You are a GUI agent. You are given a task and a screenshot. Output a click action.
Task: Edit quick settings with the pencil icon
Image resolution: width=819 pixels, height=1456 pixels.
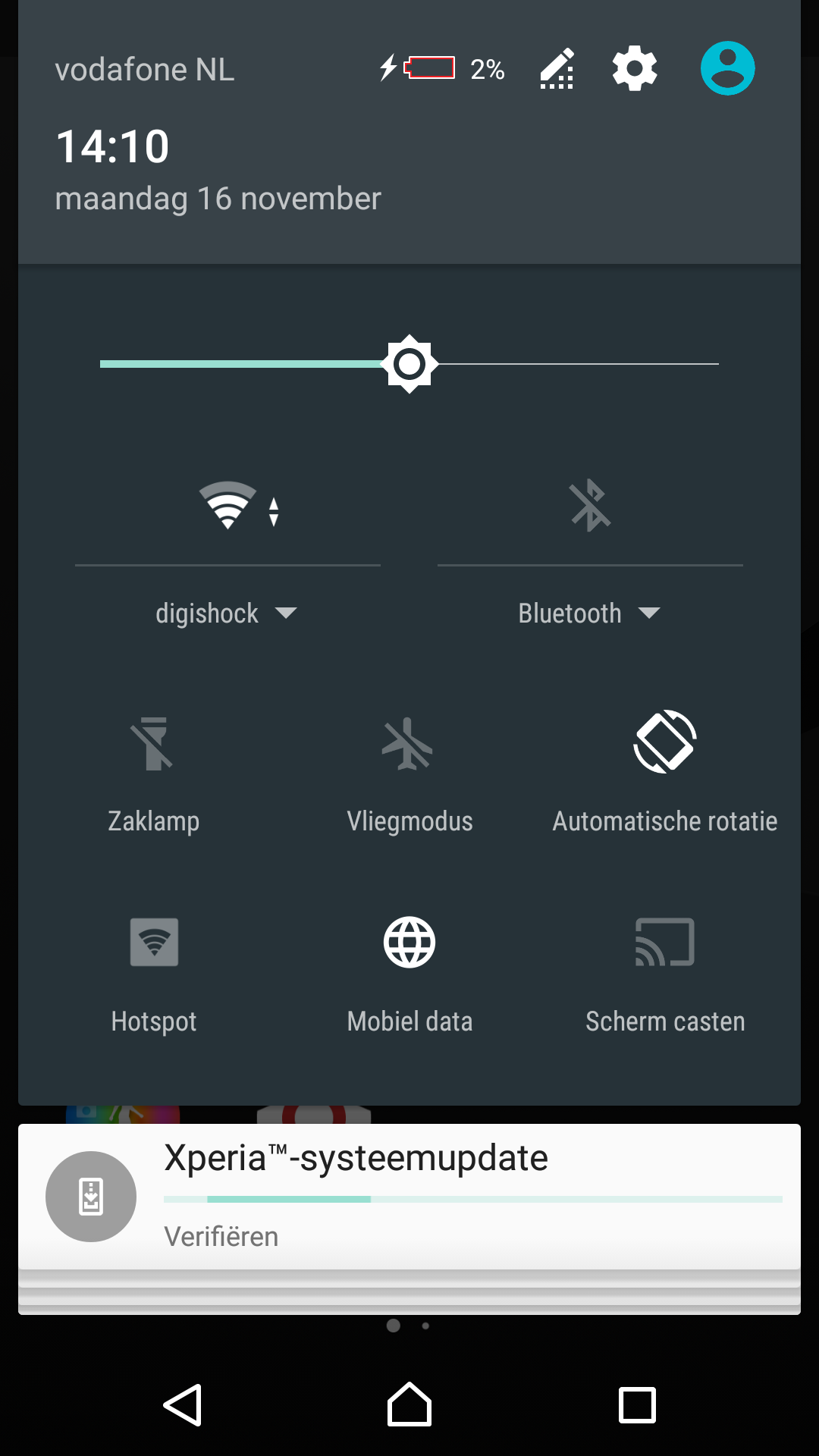(557, 69)
